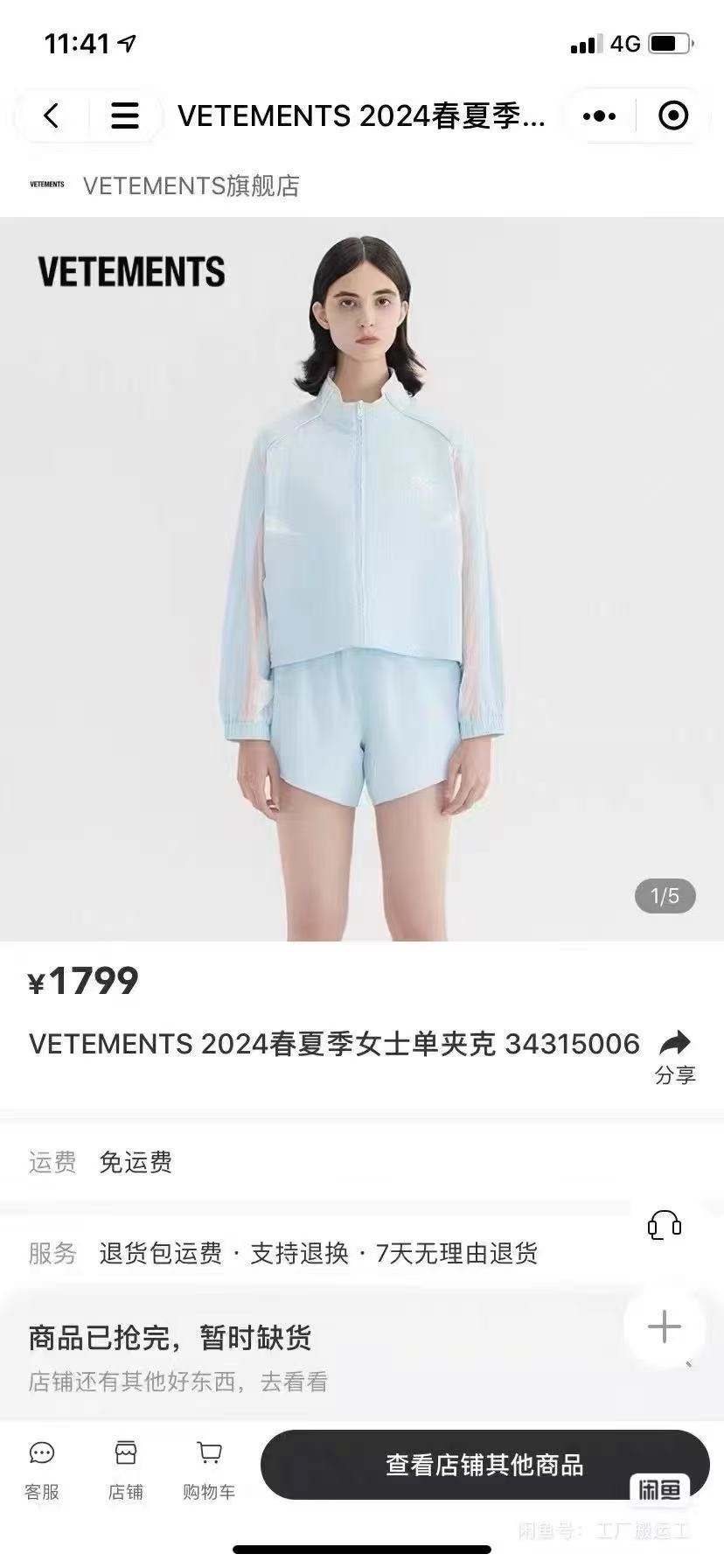Open the VETEMENTS旗舰店 store link
Screen dimensions: 724x1568
[x=191, y=185]
